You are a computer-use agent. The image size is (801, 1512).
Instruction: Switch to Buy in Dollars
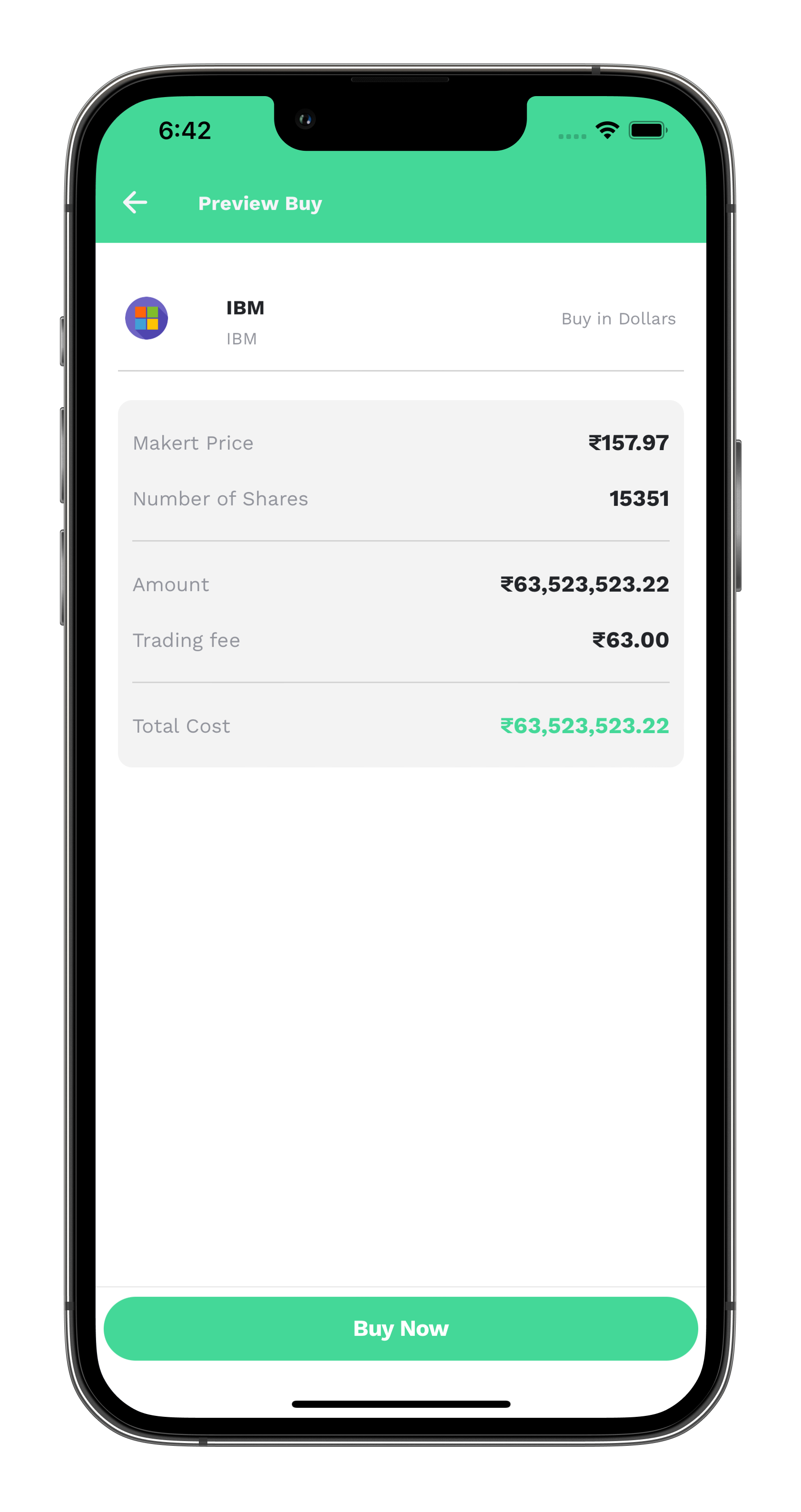pyautogui.click(x=618, y=319)
